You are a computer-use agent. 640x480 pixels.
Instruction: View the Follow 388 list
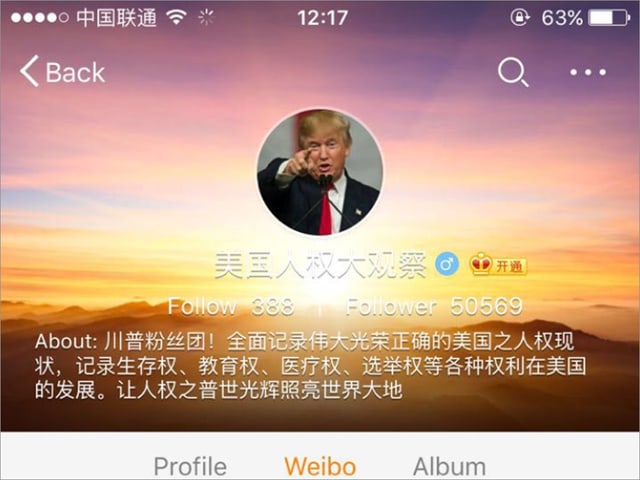click(231, 306)
